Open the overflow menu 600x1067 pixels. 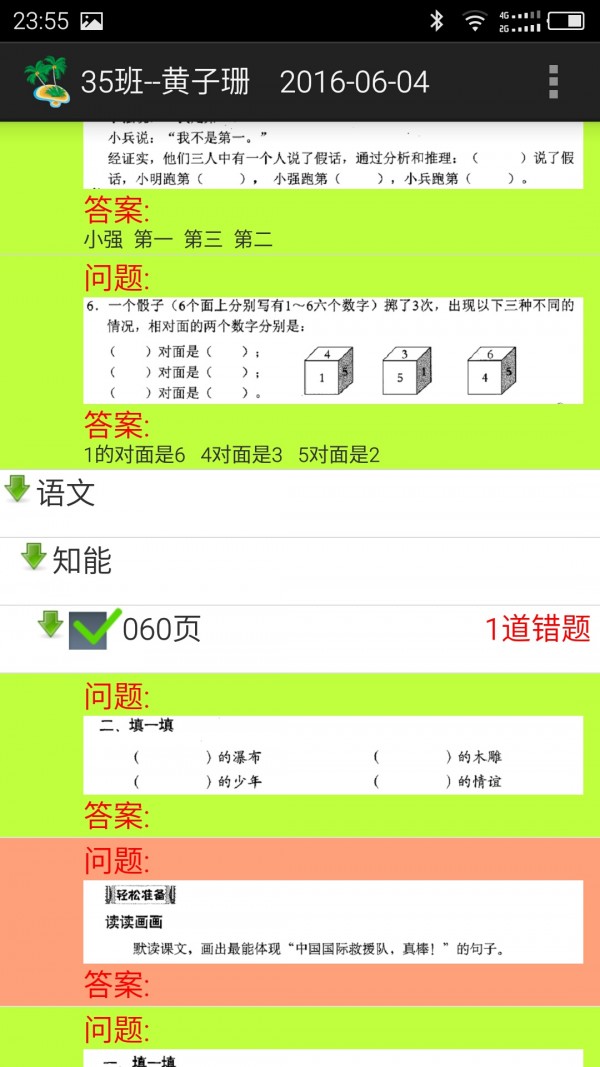click(553, 81)
